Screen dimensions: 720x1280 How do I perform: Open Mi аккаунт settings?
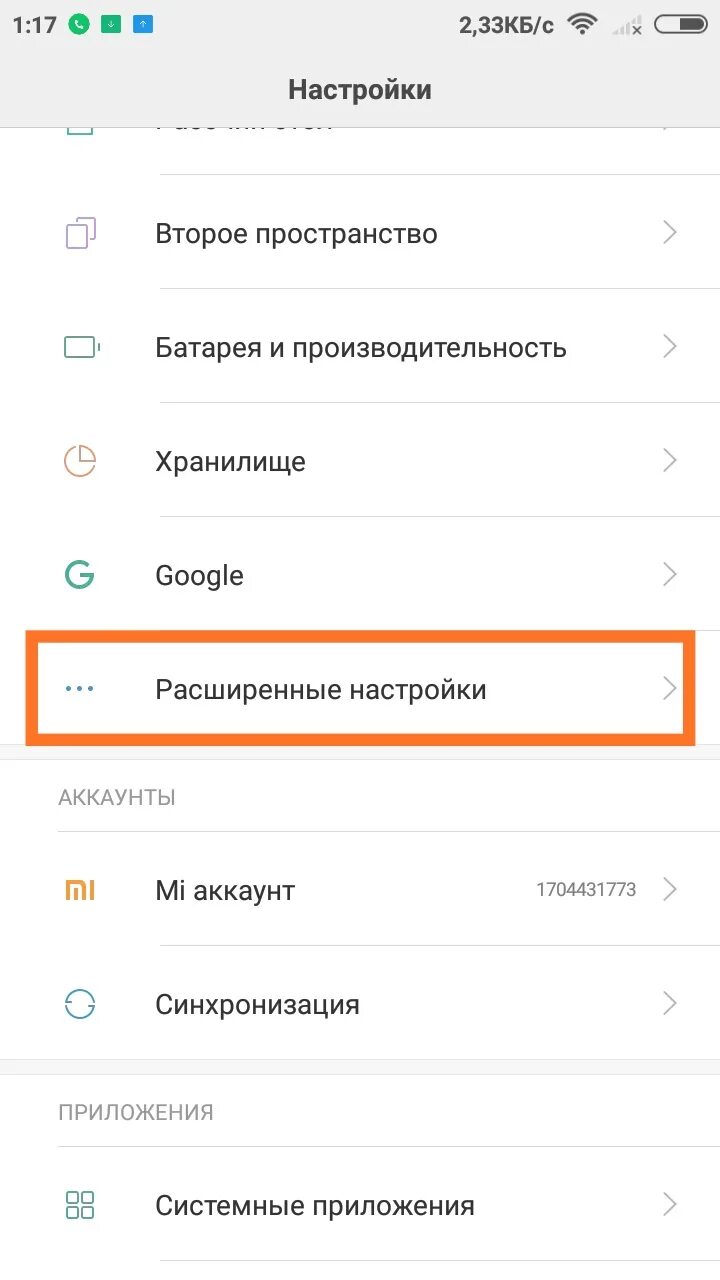coord(360,889)
